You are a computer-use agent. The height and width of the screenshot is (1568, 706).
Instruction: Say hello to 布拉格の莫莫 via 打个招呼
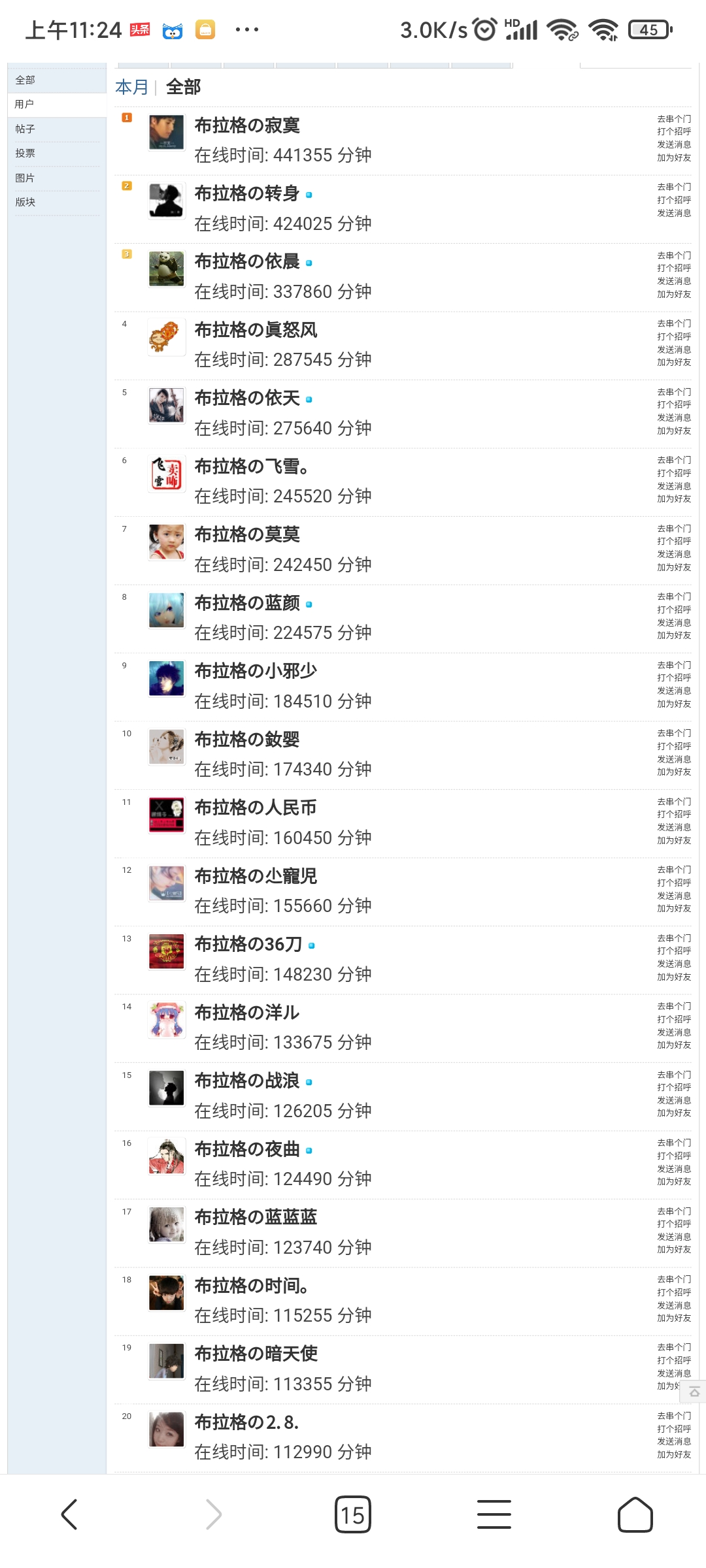674,541
